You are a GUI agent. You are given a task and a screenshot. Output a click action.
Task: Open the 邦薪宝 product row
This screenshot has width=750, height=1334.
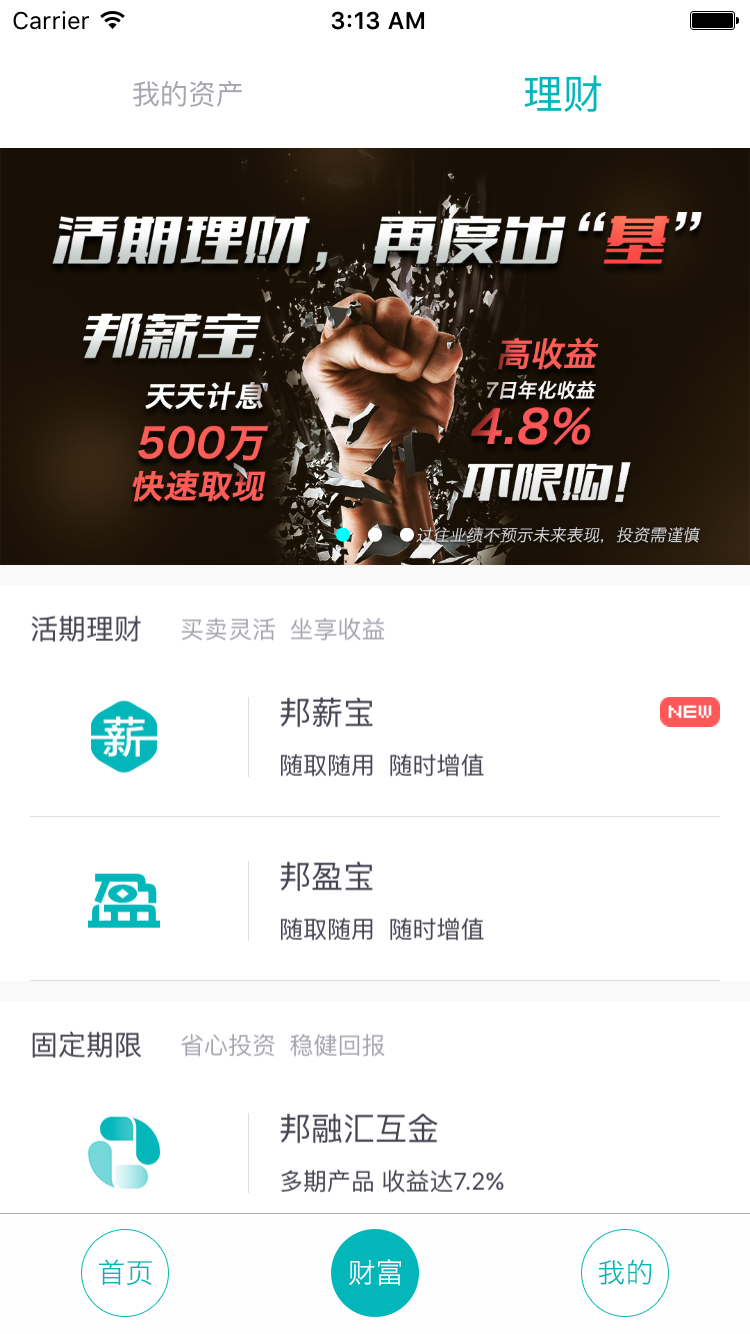coord(375,738)
